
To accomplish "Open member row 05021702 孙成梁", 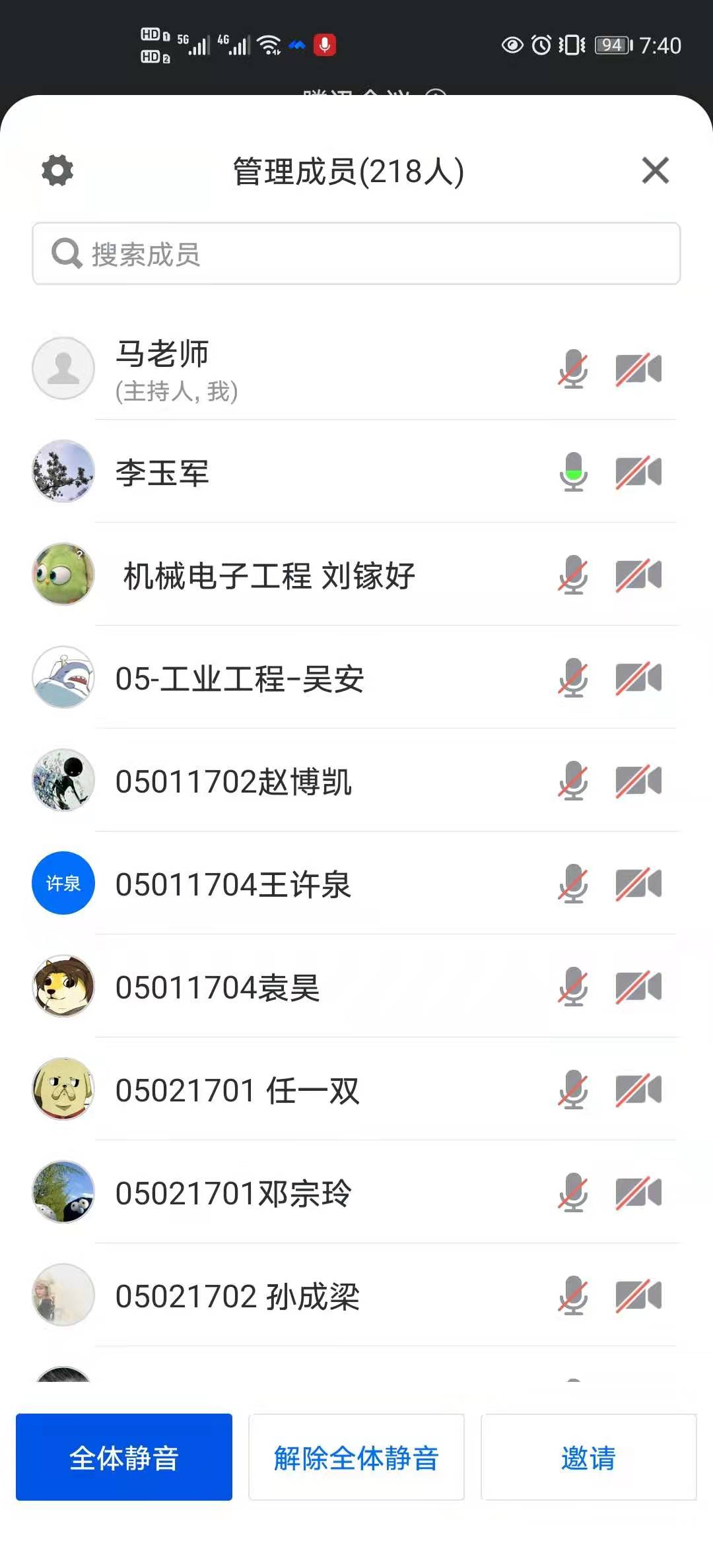I will point(237,1296).
